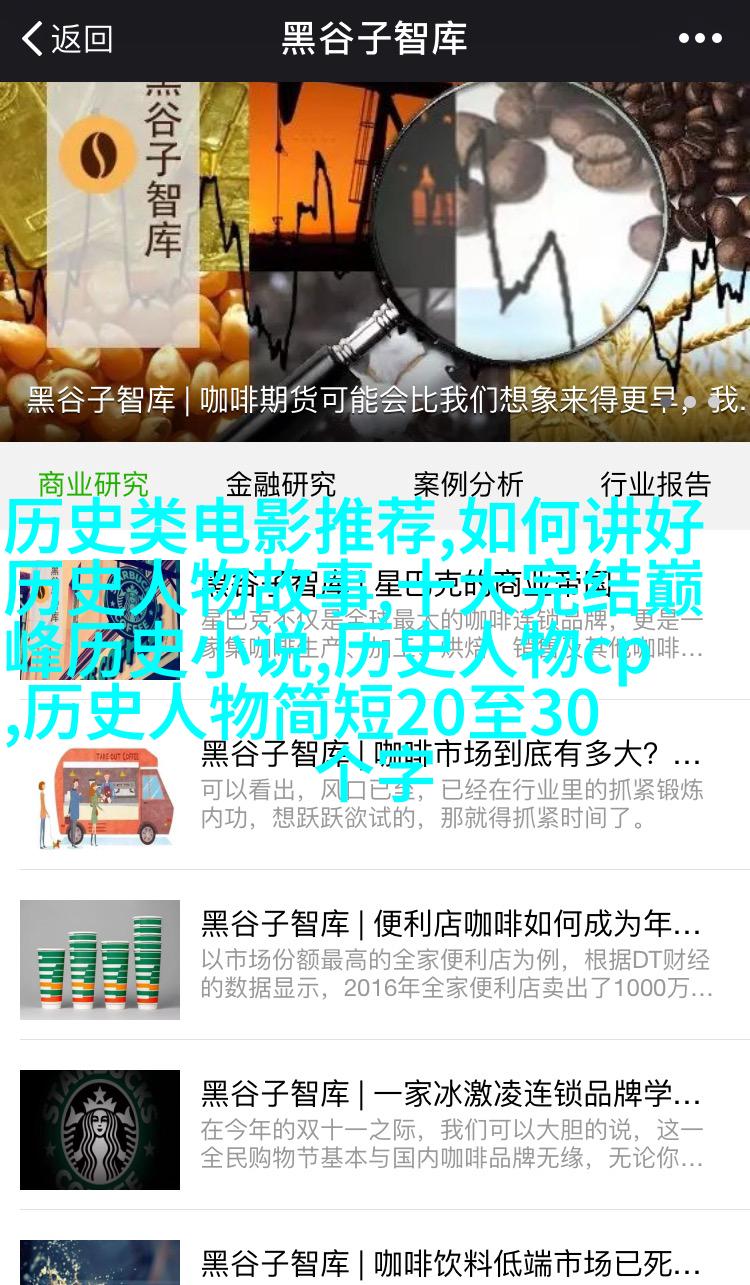Image resolution: width=750 pixels, height=1285 pixels.
Task: Open the three-dot overflow menu
Action: click(699, 40)
